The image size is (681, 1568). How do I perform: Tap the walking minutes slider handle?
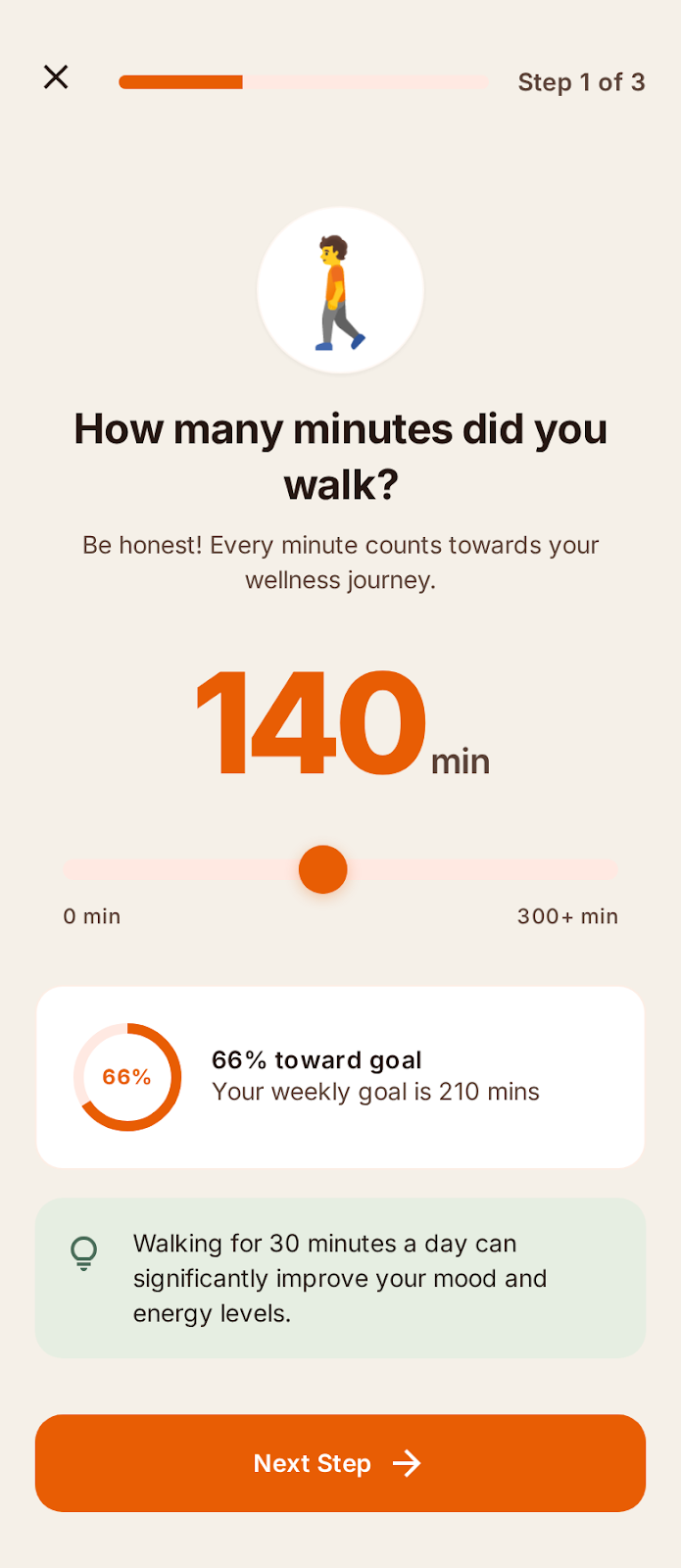pos(323,869)
